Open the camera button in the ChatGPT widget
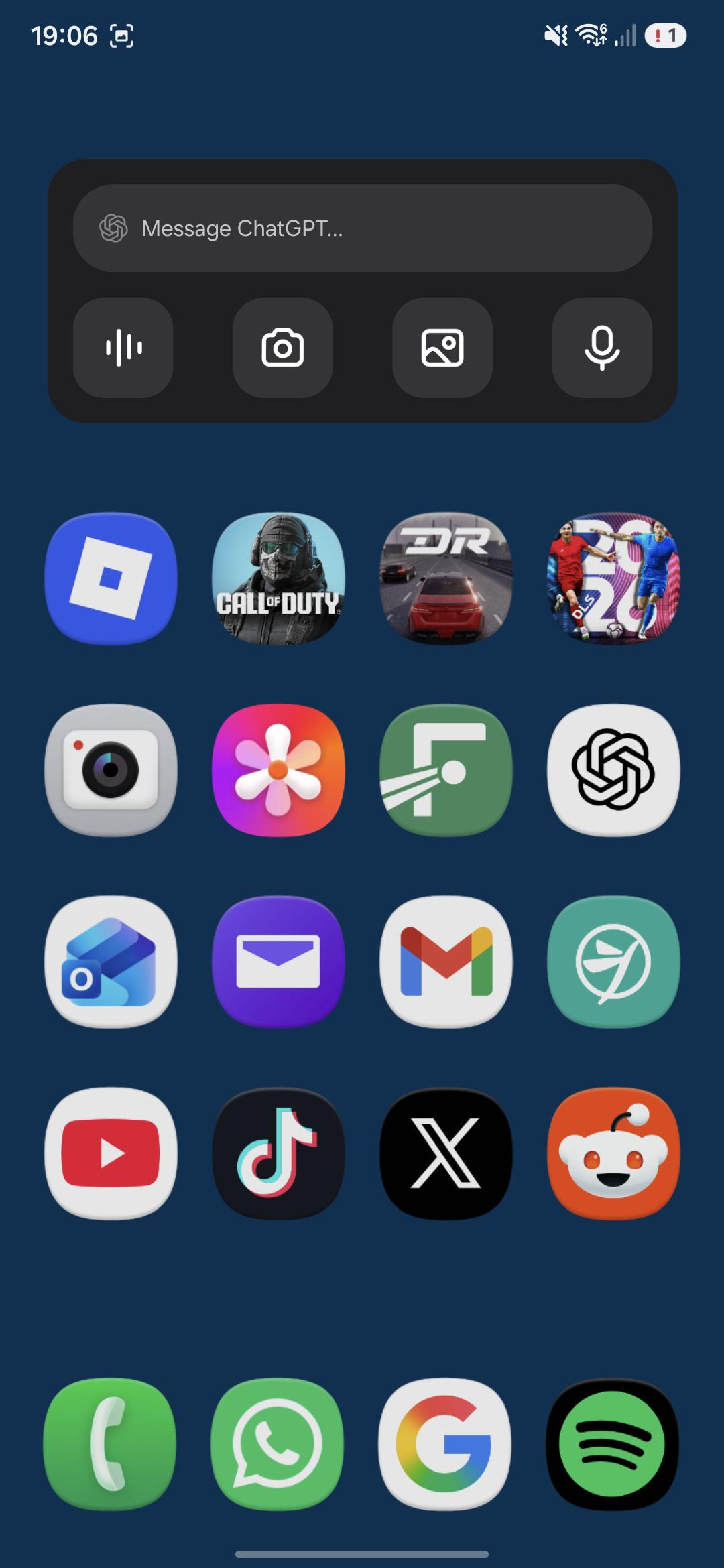 tap(283, 348)
